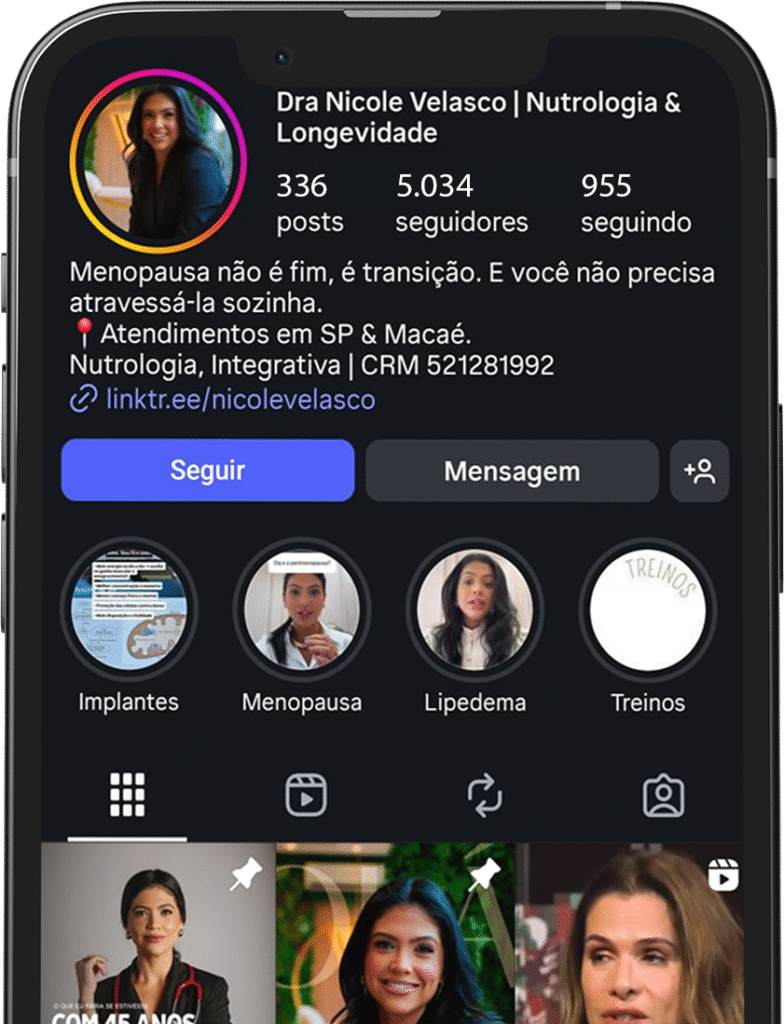This screenshot has height=1024, width=784.
Task: View the Menopausa highlight
Action: tap(301, 610)
